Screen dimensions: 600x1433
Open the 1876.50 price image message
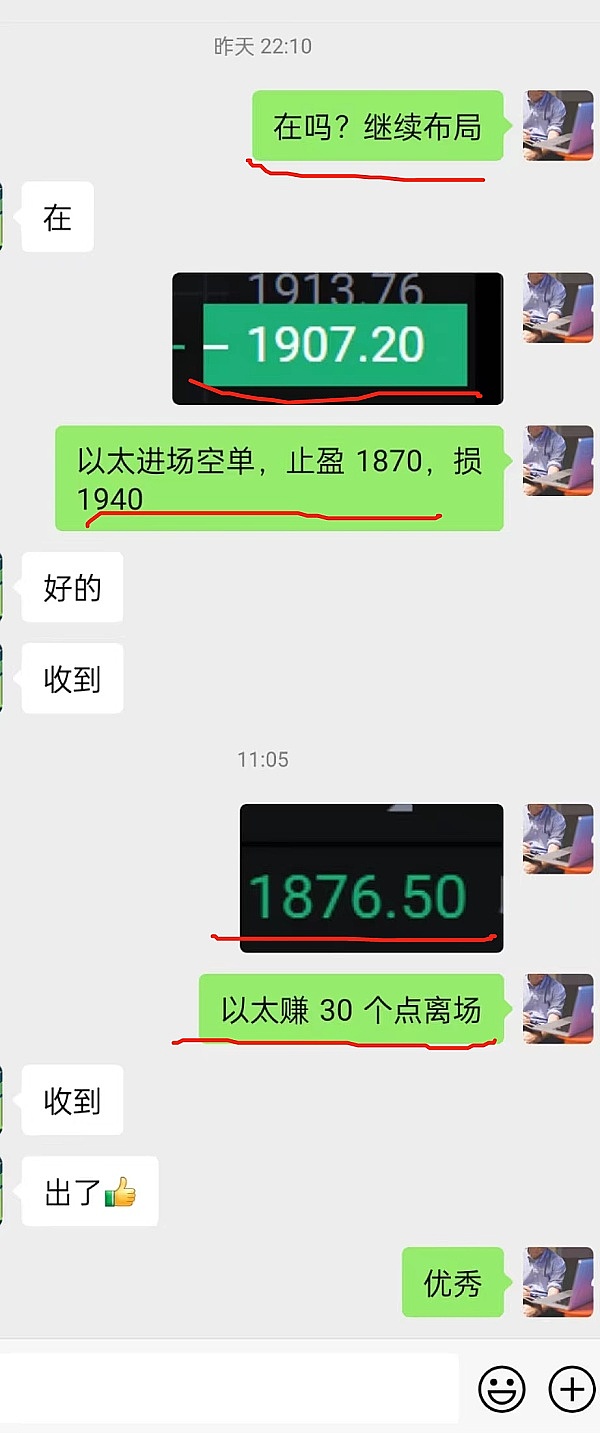371,878
